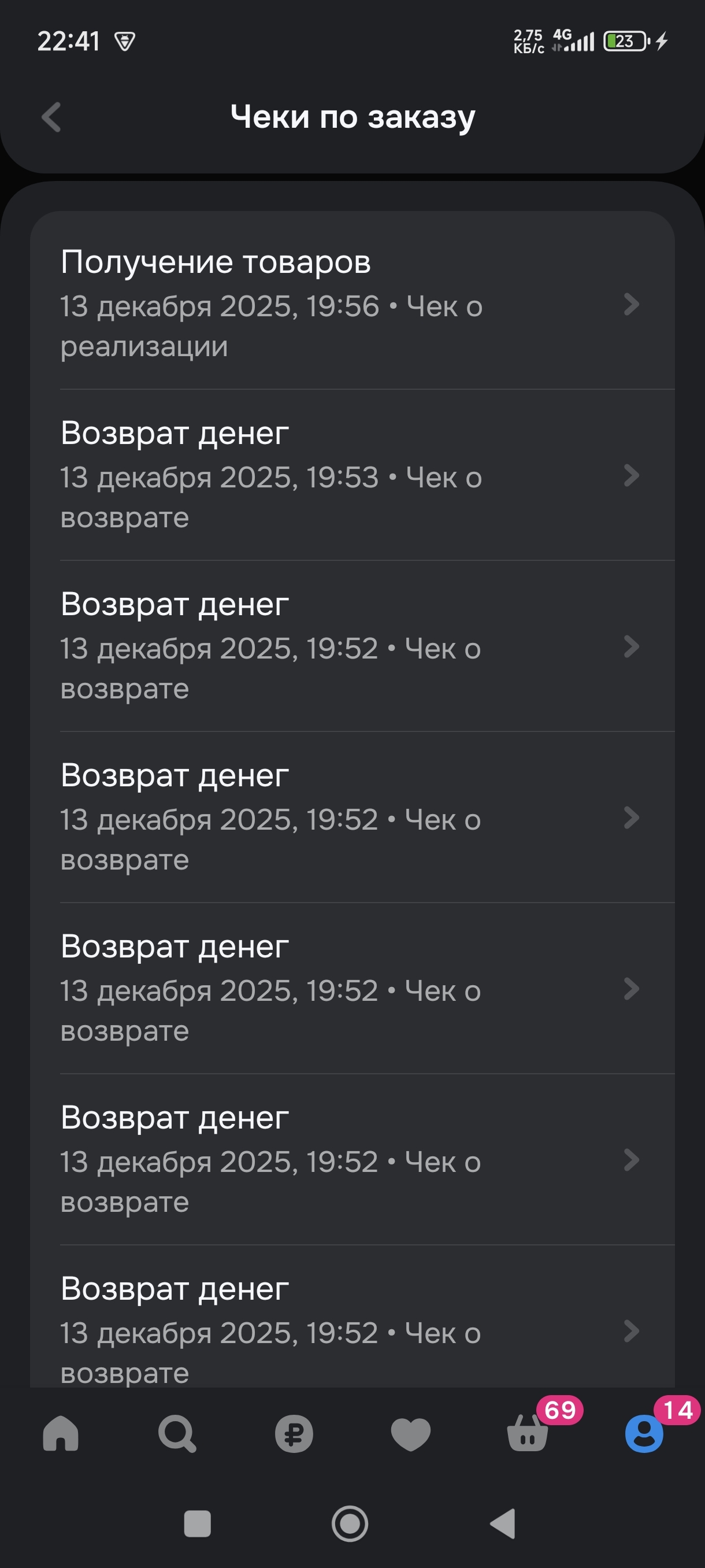The image size is (705, 1568).
Task: Open the search tab
Action: click(x=177, y=1434)
